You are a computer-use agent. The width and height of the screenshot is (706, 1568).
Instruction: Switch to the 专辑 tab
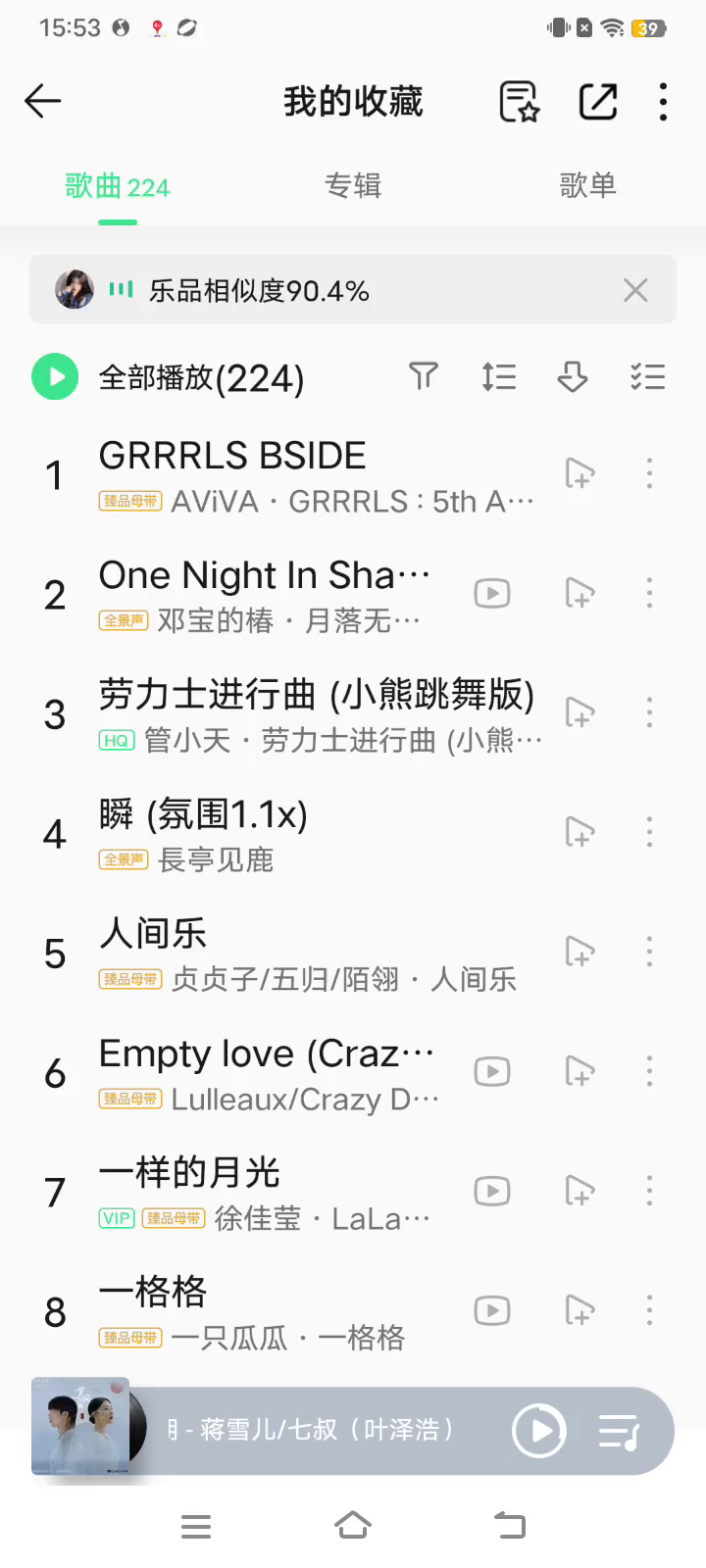(353, 185)
